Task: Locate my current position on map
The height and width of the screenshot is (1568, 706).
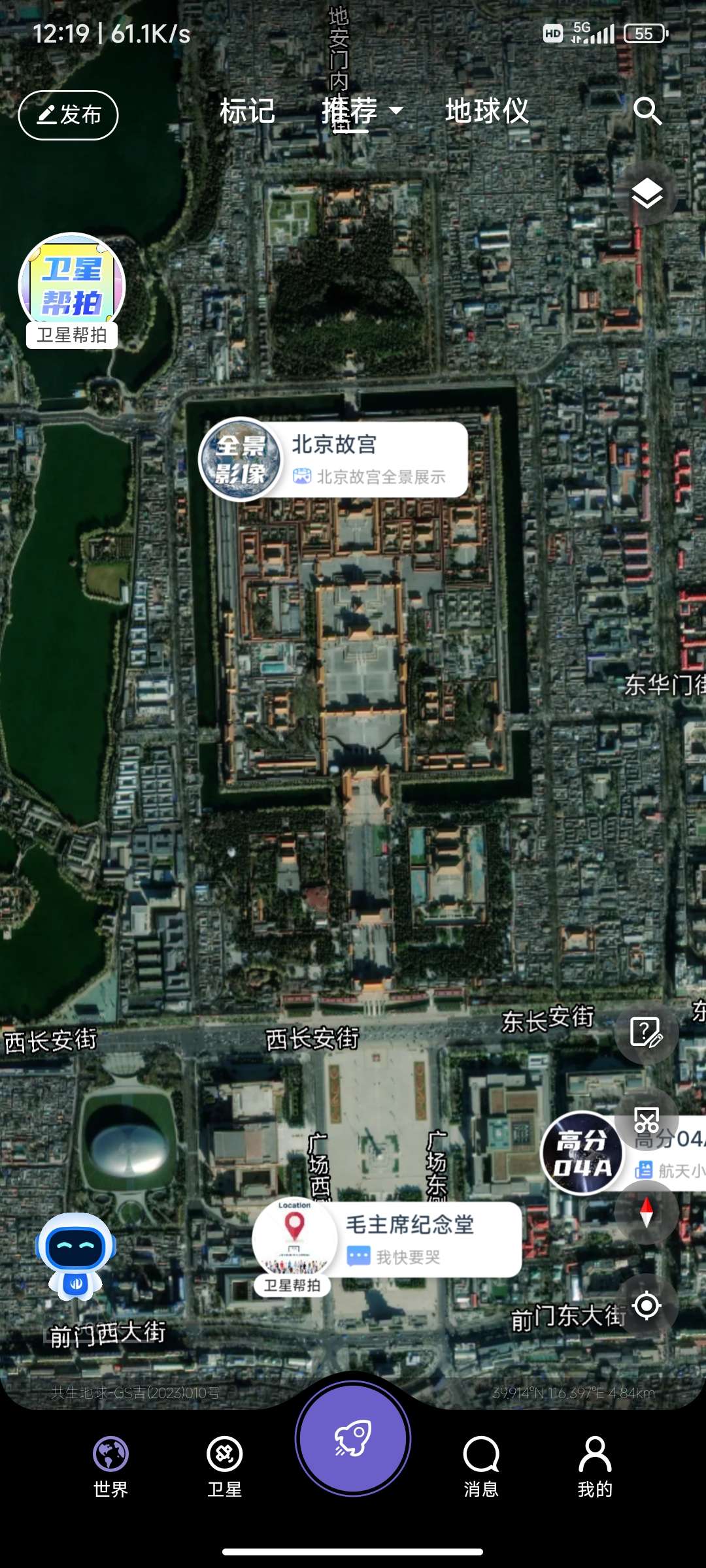Action: tap(647, 1306)
